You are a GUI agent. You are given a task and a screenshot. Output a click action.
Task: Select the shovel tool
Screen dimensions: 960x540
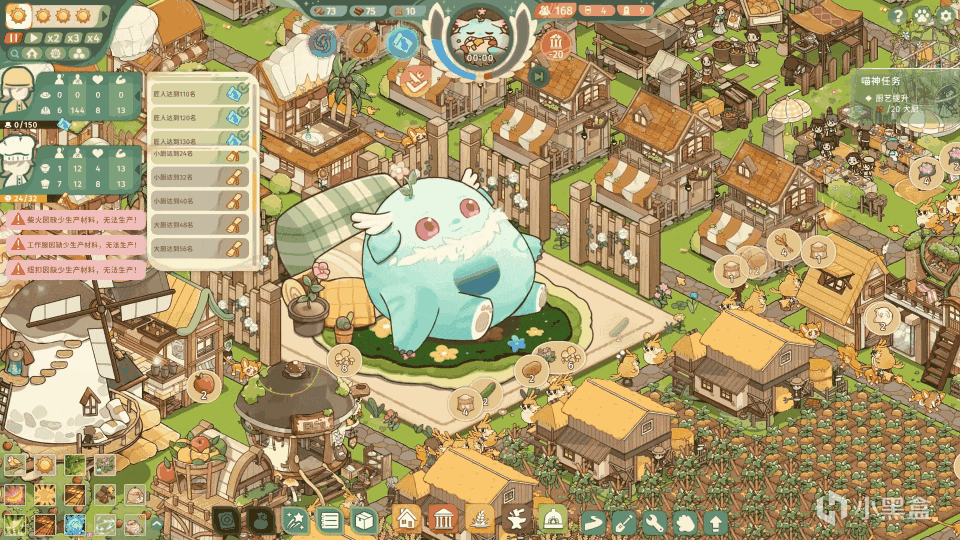point(622,521)
